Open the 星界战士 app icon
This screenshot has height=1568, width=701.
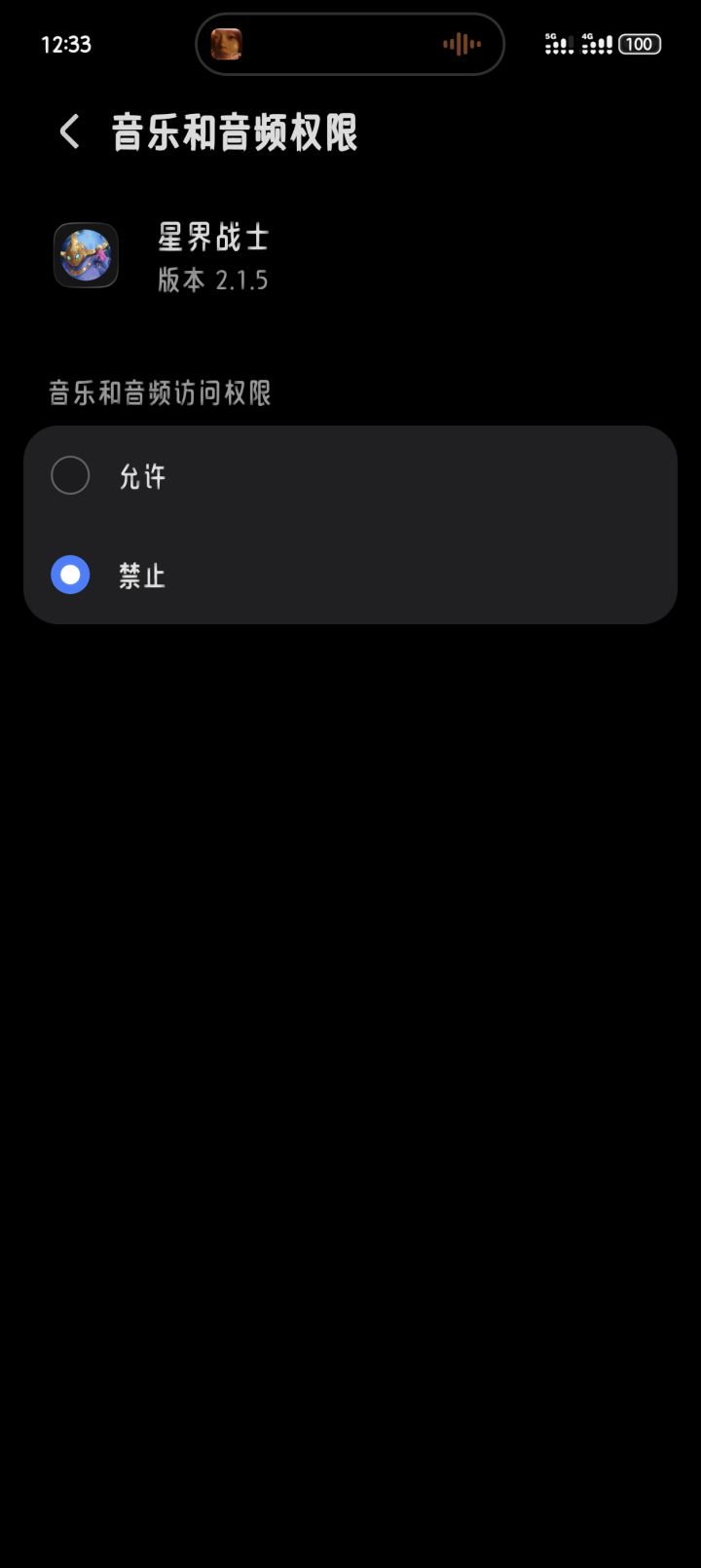pos(86,254)
